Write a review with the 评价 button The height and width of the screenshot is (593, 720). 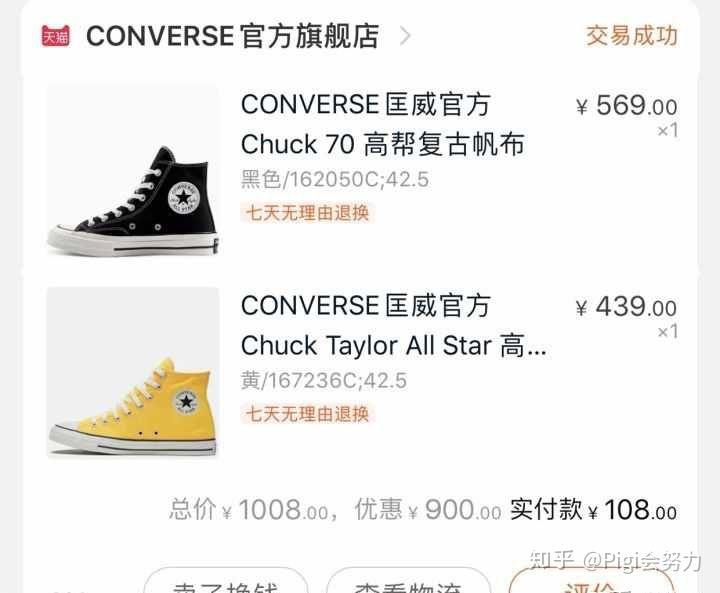click(x=590, y=583)
